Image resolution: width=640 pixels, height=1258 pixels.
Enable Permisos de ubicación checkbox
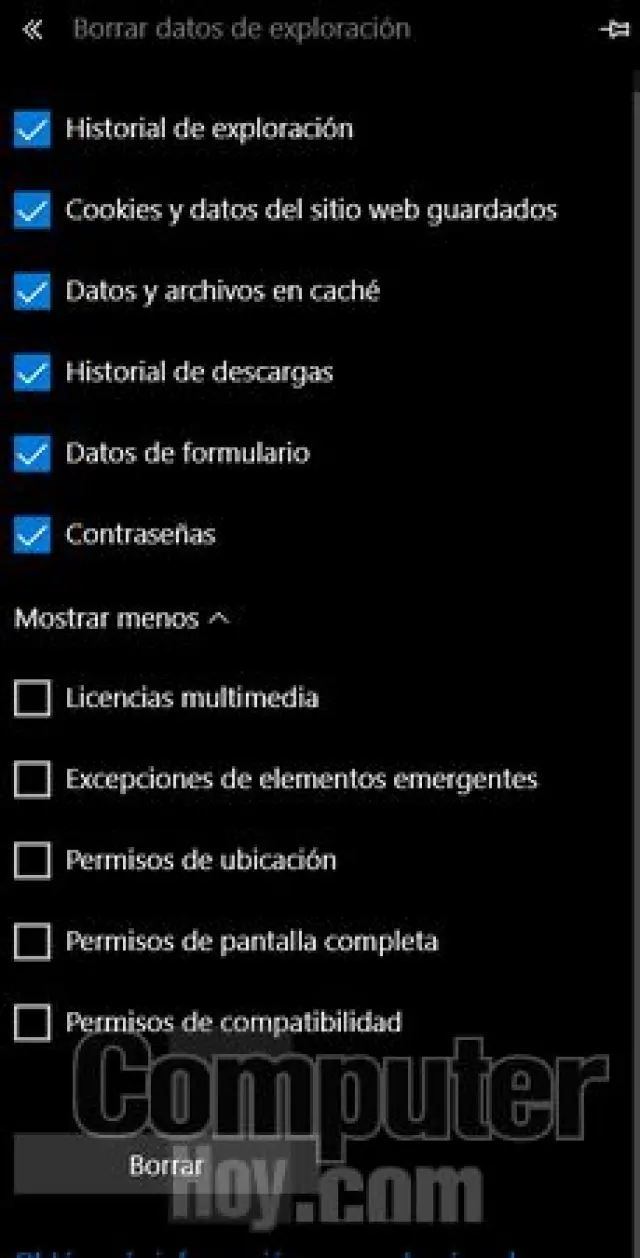(x=32, y=860)
